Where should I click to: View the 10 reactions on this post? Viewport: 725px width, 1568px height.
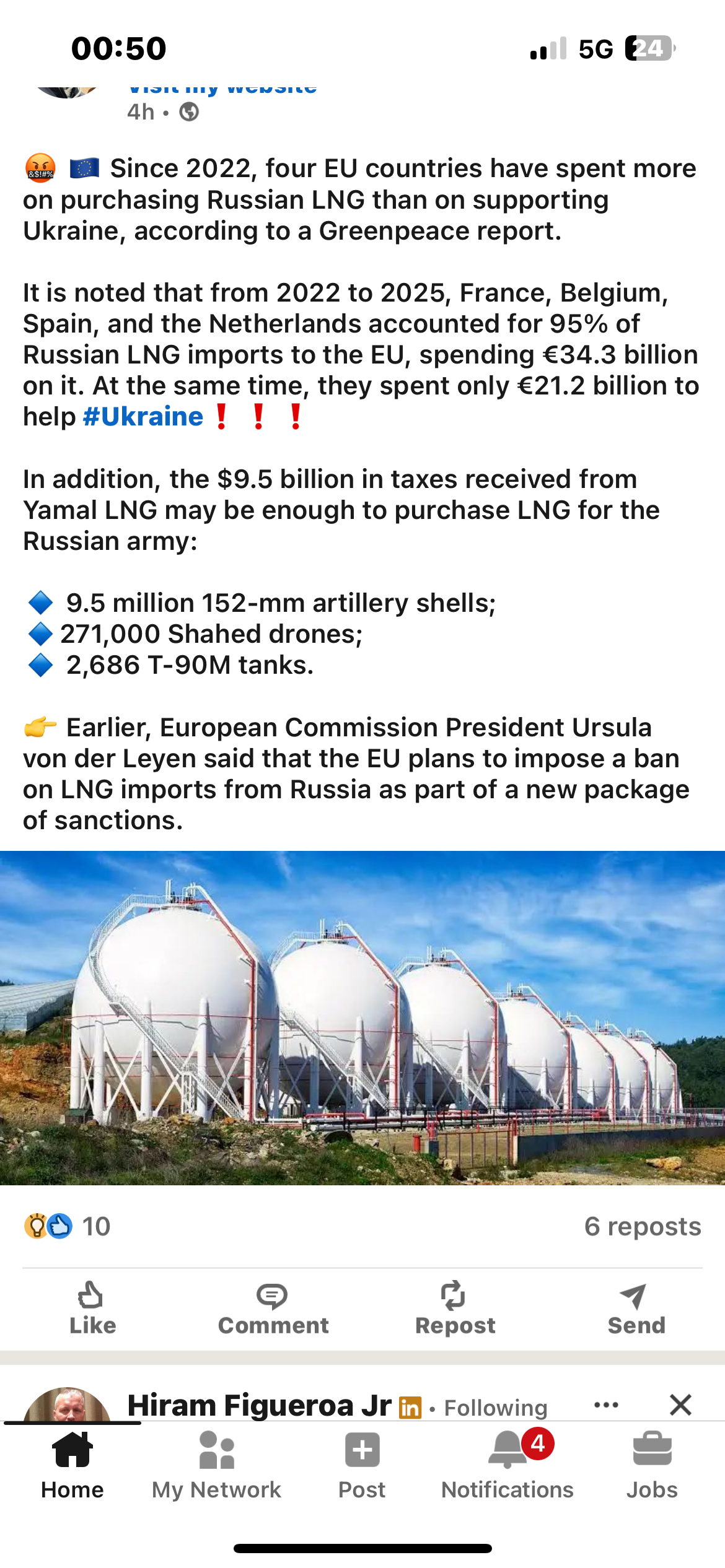tap(67, 1226)
